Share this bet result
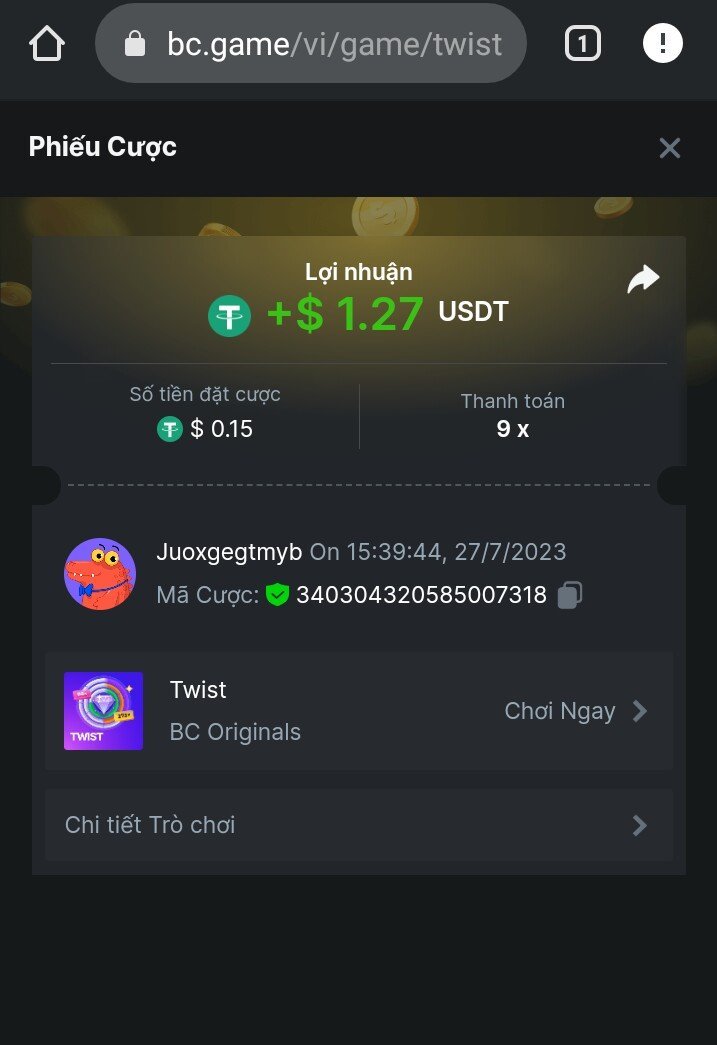The height and width of the screenshot is (1045, 717). pos(643,279)
